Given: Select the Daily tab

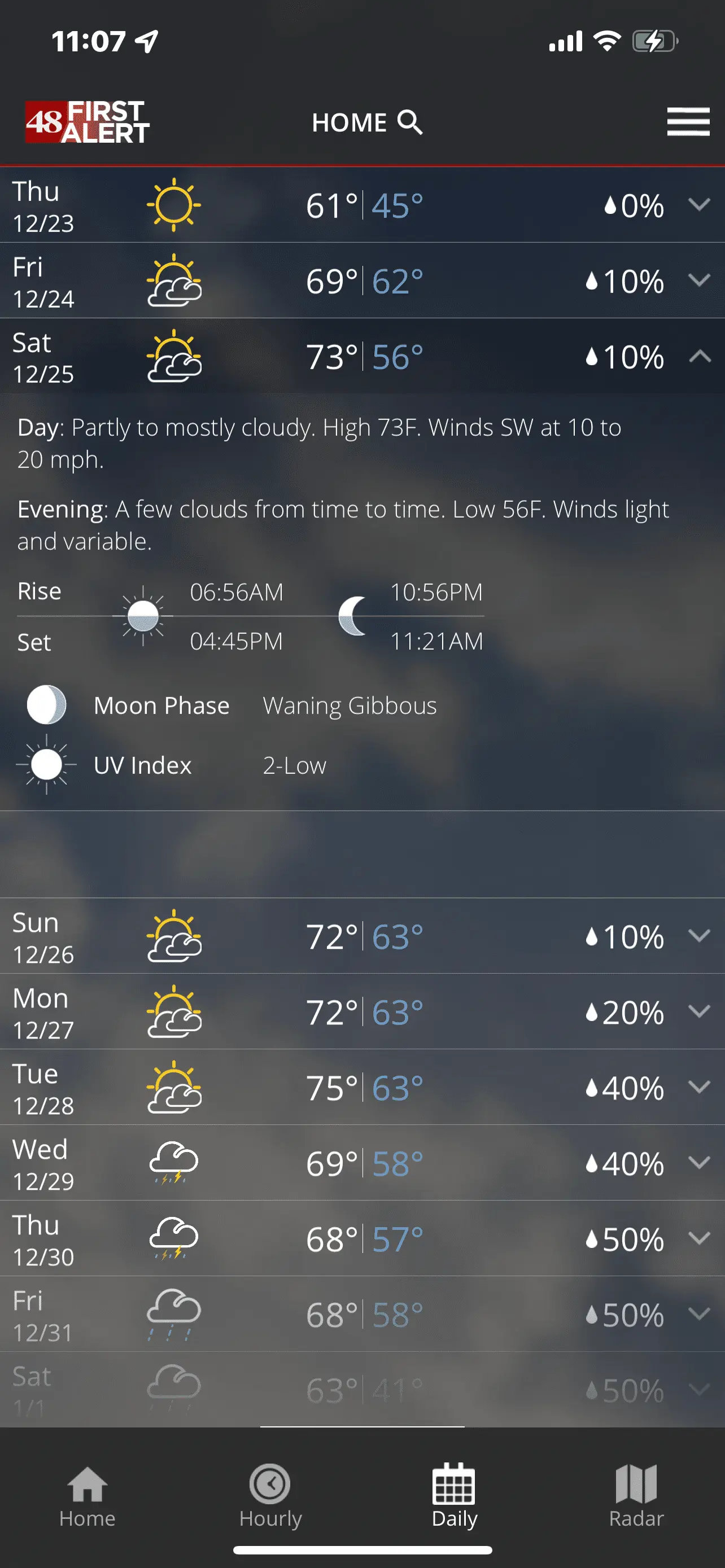Looking at the screenshot, I should [x=454, y=1496].
